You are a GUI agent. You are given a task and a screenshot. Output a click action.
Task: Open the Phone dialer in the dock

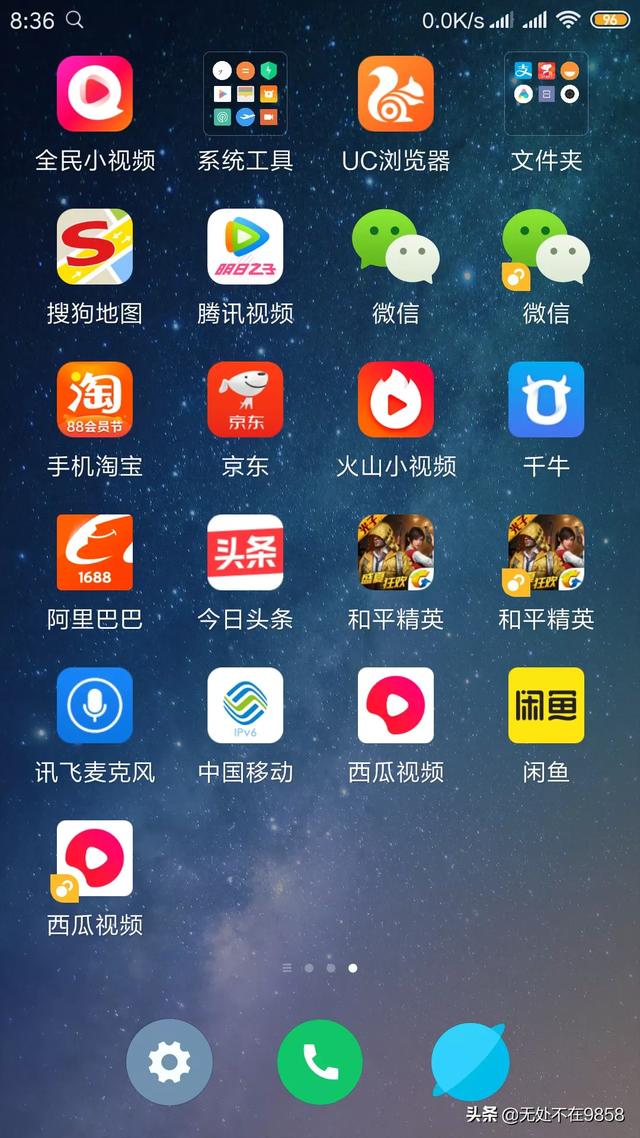320,1061
